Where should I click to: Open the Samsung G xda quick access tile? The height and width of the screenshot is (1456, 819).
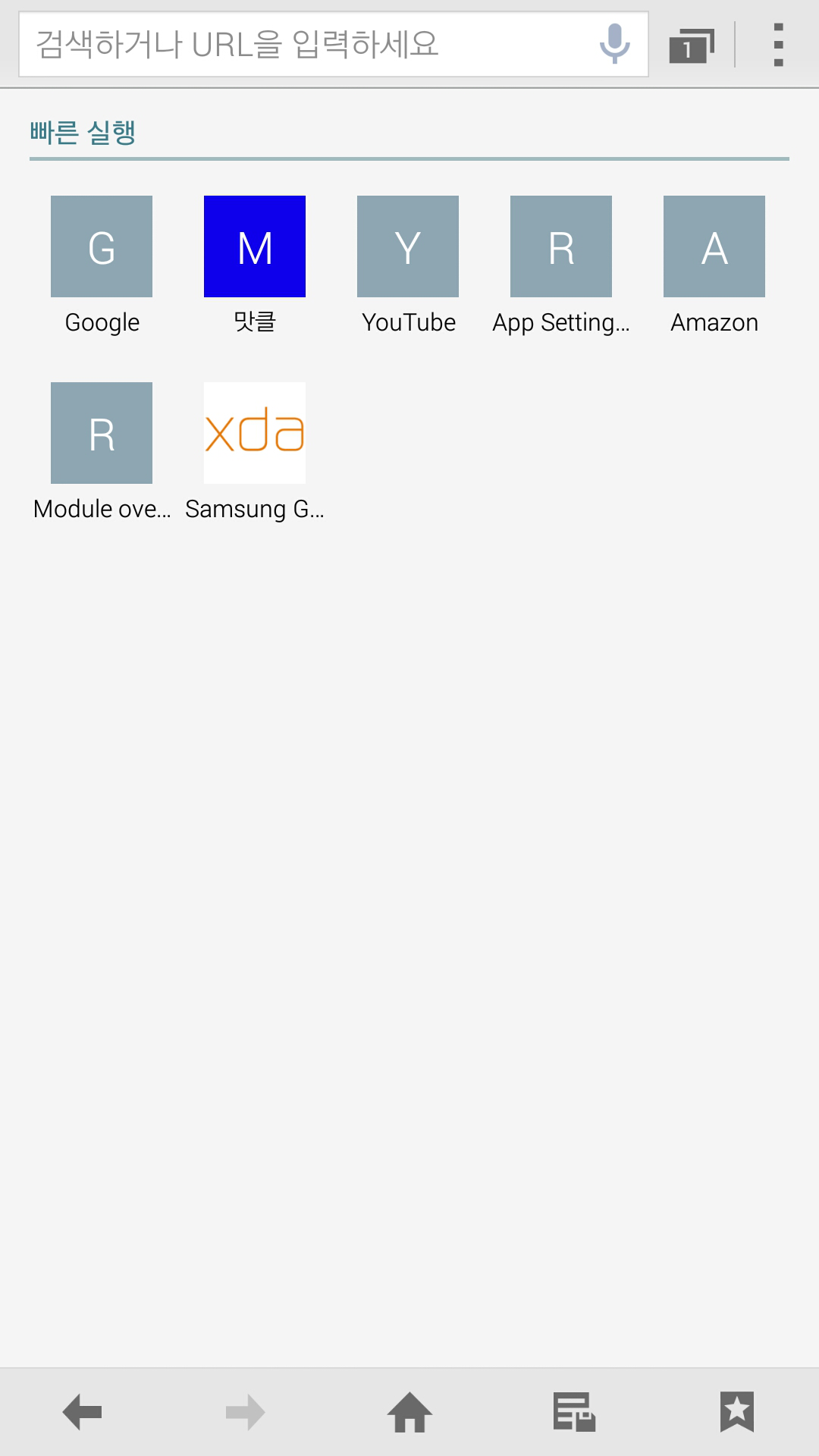pyautogui.click(x=255, y=434)
